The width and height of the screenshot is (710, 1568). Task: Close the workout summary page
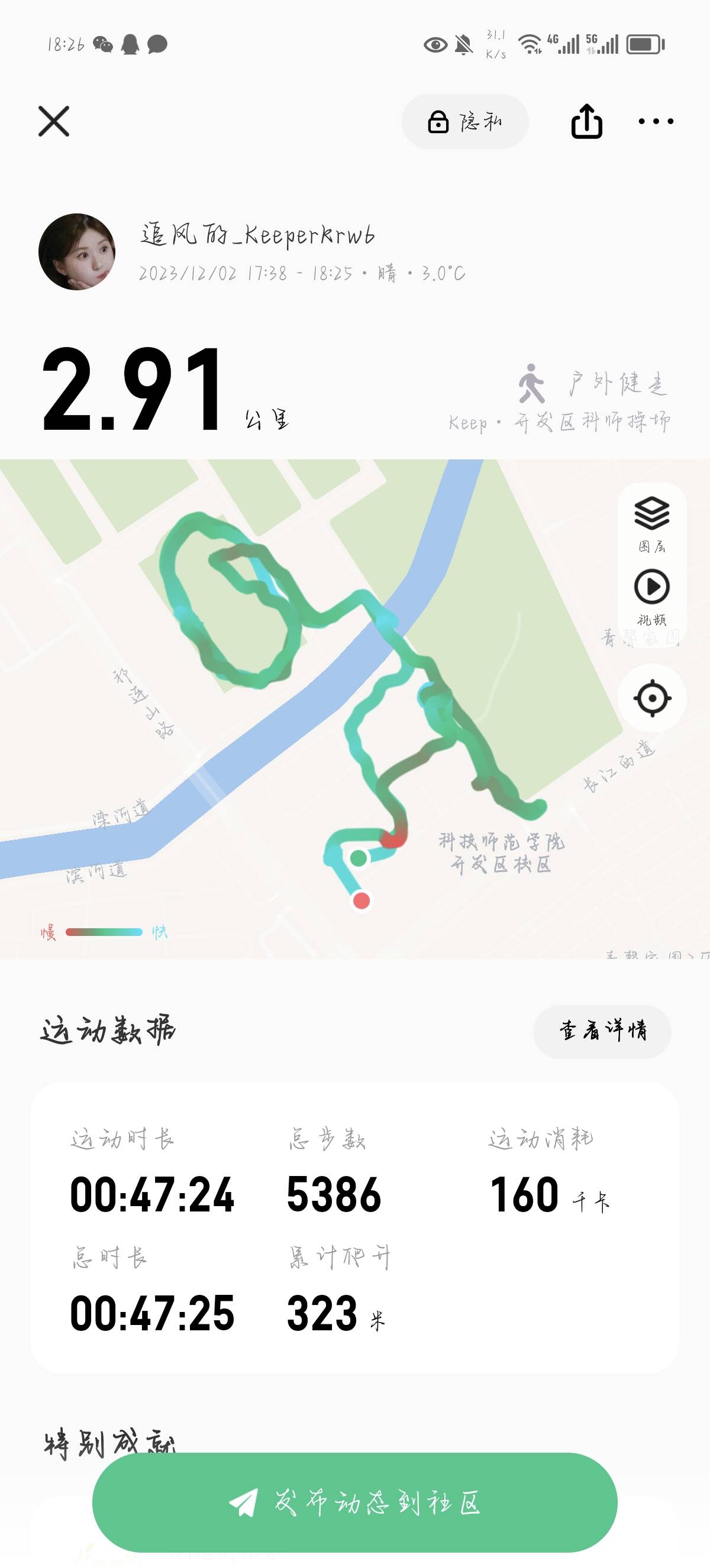coord(54,121)
